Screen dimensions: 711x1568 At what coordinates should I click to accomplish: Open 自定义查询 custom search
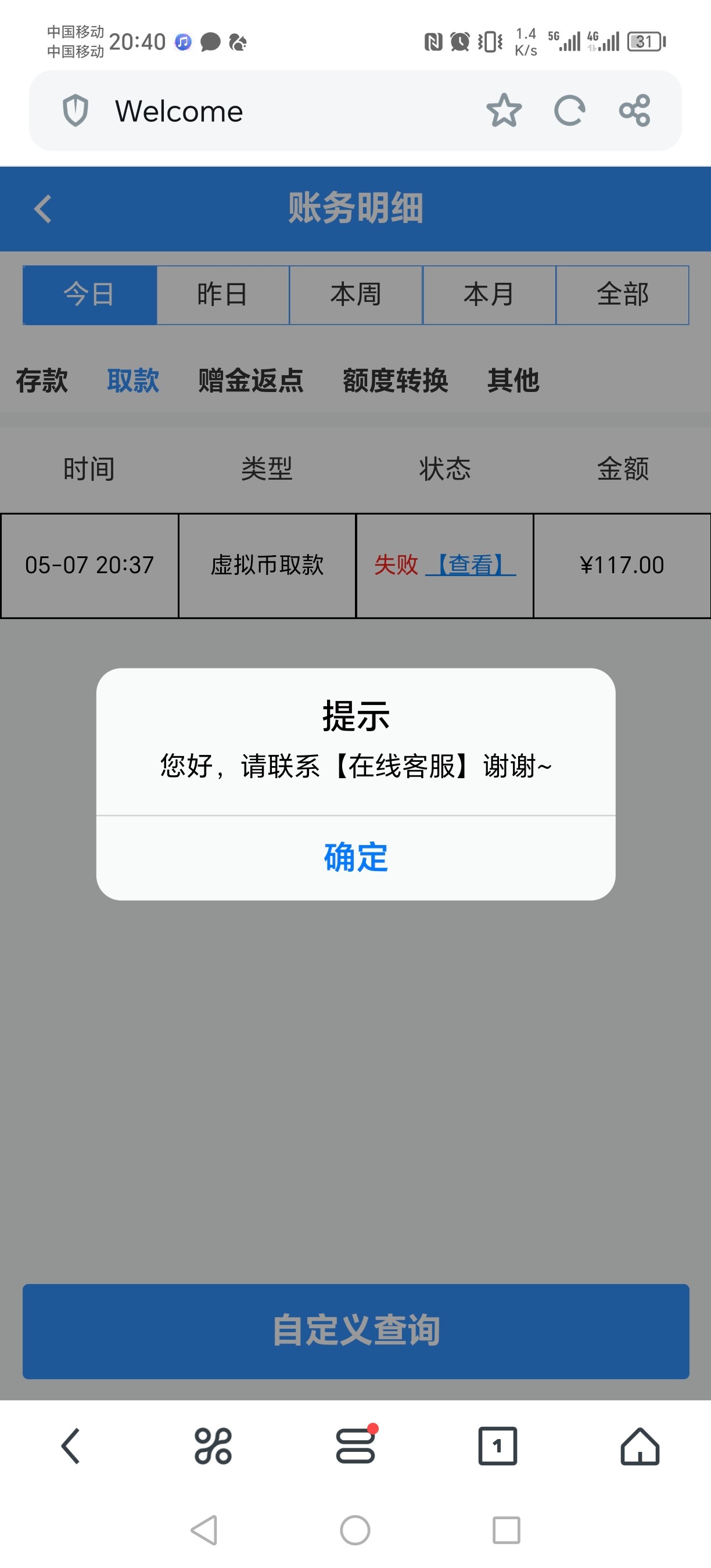pos(355,1330)
